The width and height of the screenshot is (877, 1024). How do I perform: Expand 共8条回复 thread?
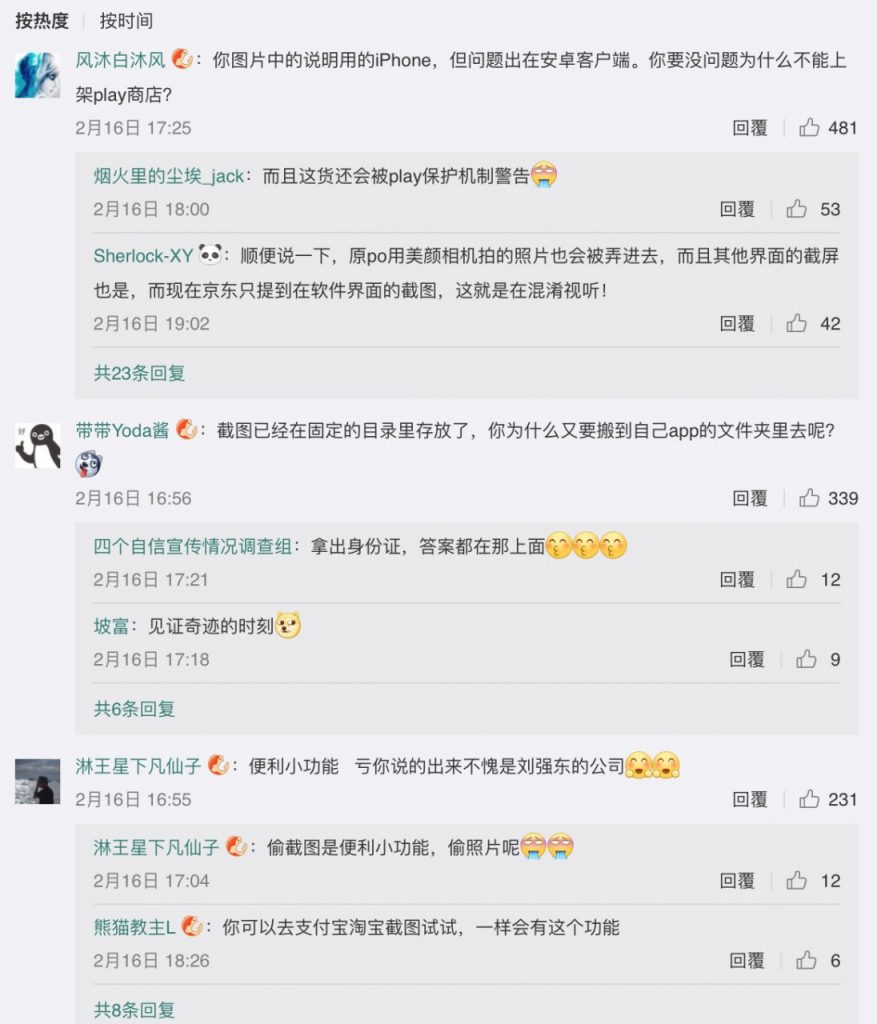(135, 1010)
